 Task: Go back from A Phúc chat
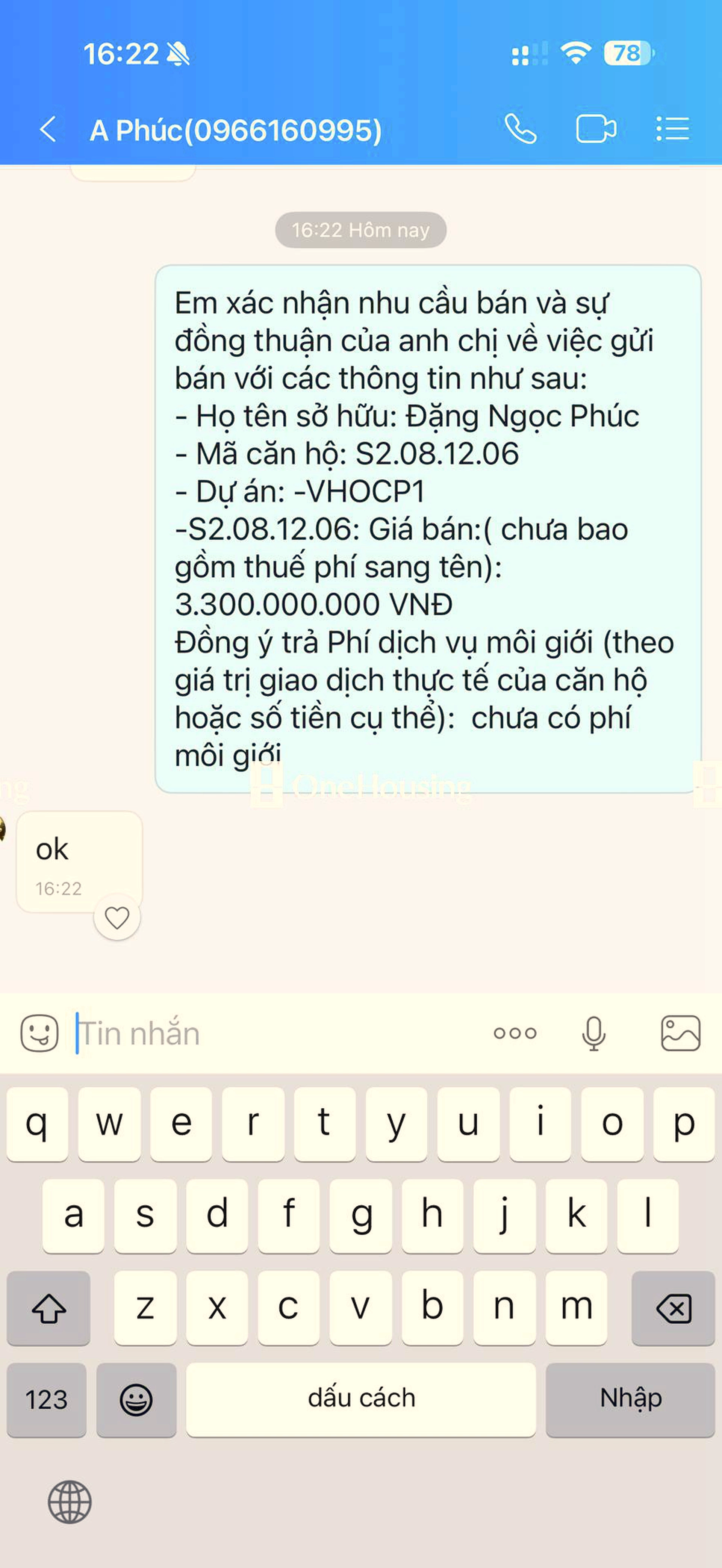47,129
